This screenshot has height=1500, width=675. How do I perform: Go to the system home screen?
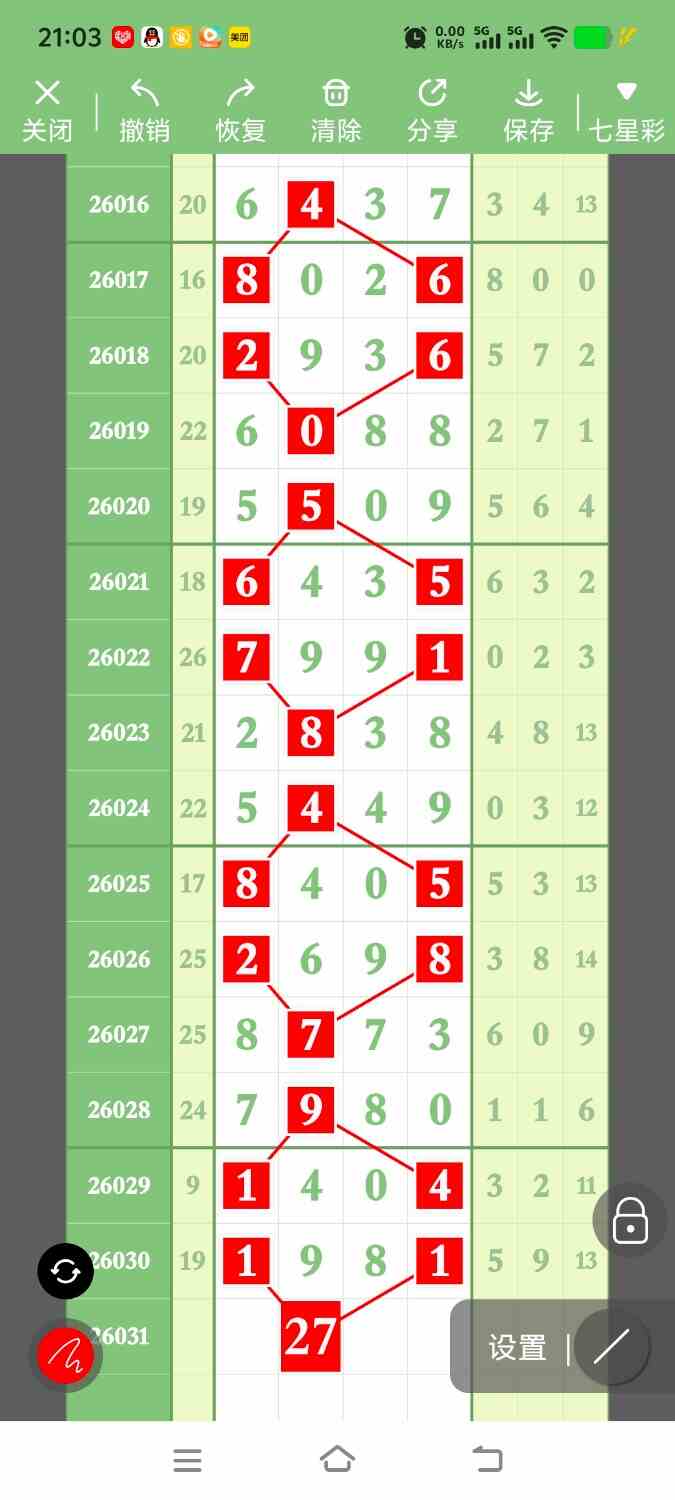(337, 1460)
